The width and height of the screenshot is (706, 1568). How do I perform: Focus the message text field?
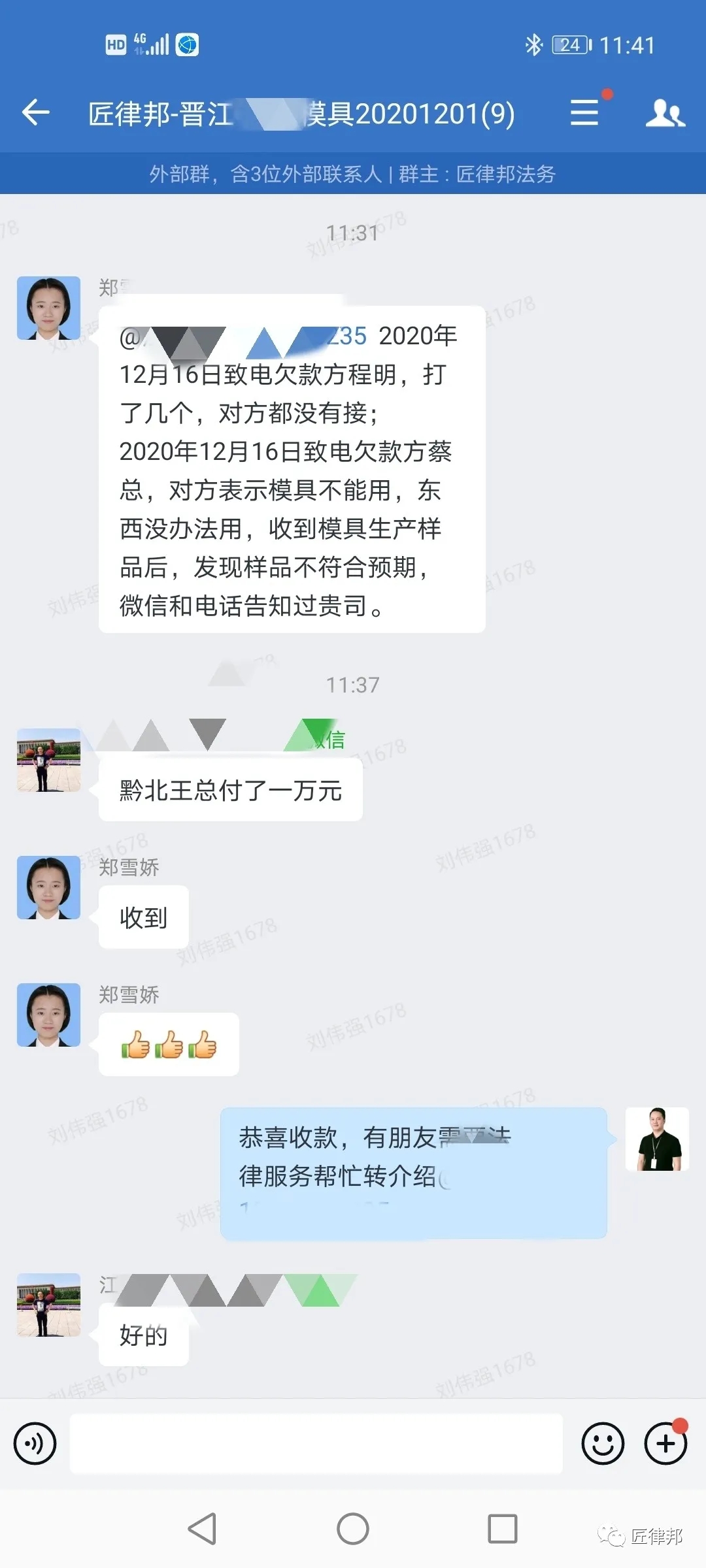click(x=316, y=1443)
